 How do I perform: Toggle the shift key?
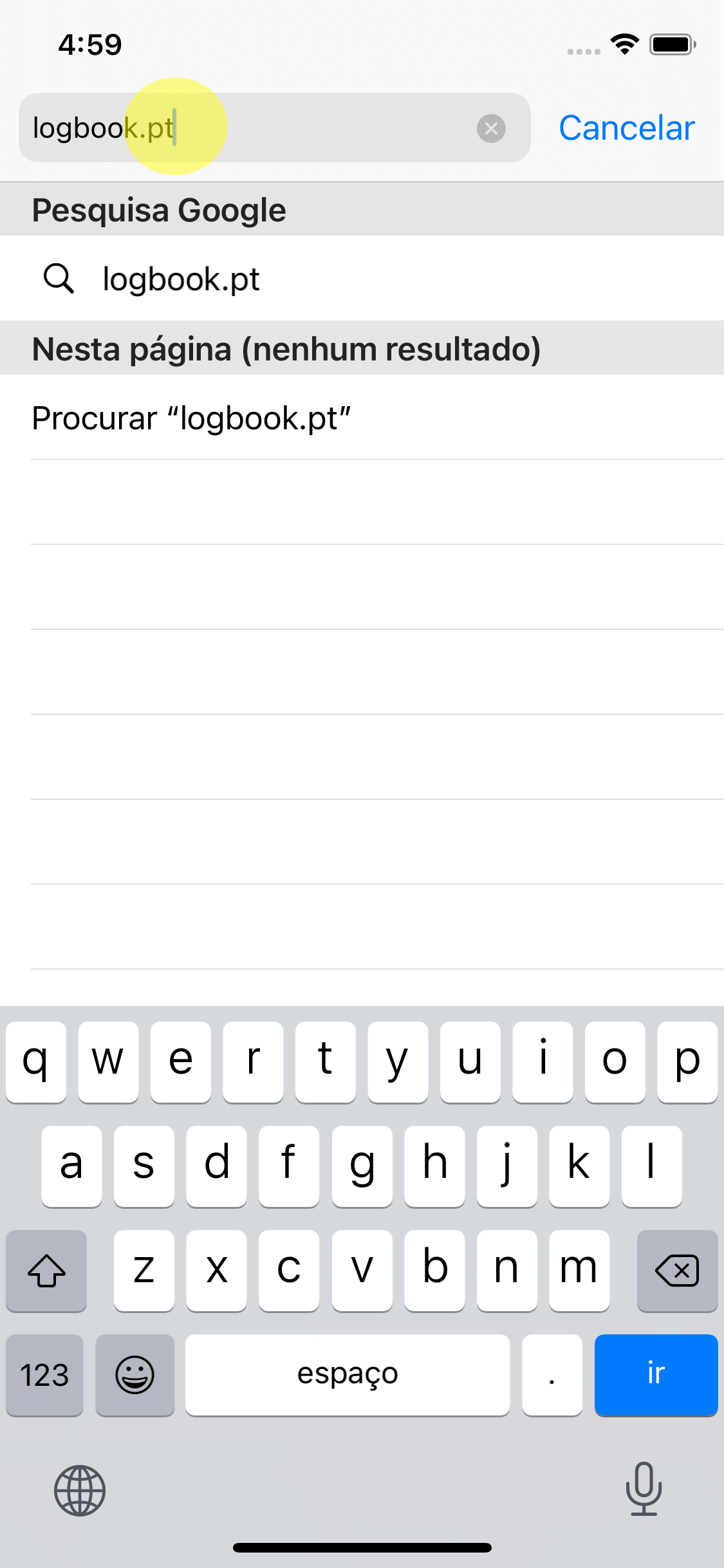click(x=46, y=1270)
